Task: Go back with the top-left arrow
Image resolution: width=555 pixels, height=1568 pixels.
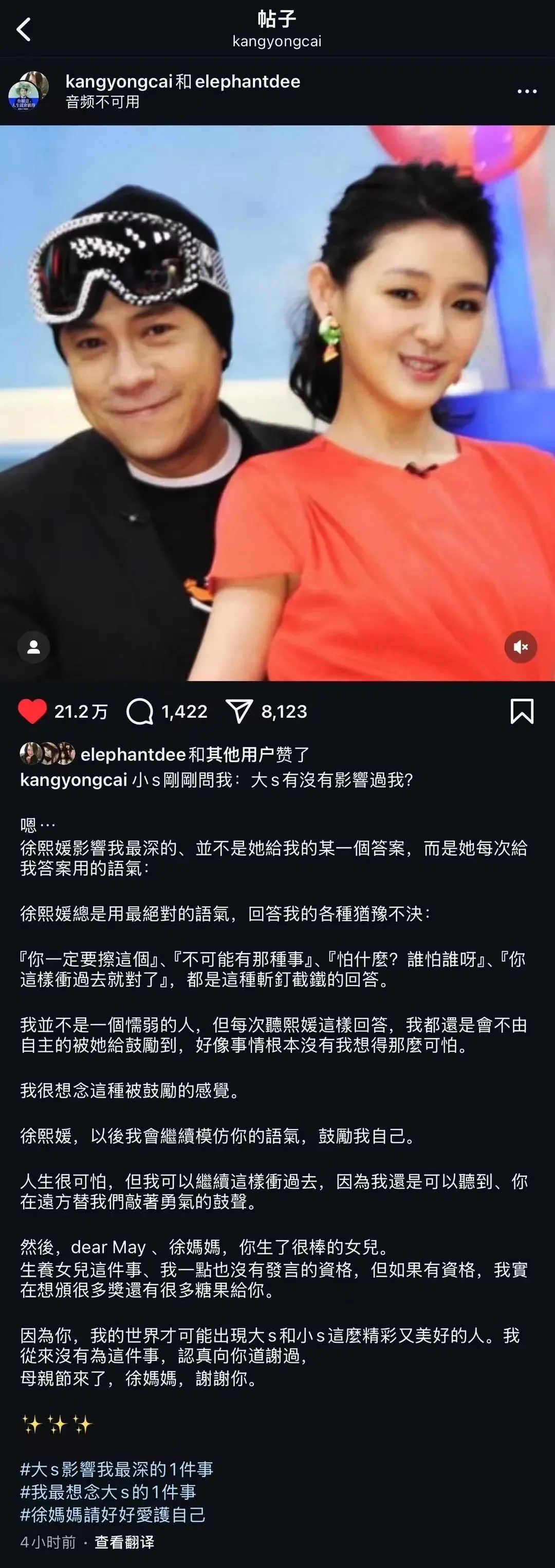Action: coord(24,29)
